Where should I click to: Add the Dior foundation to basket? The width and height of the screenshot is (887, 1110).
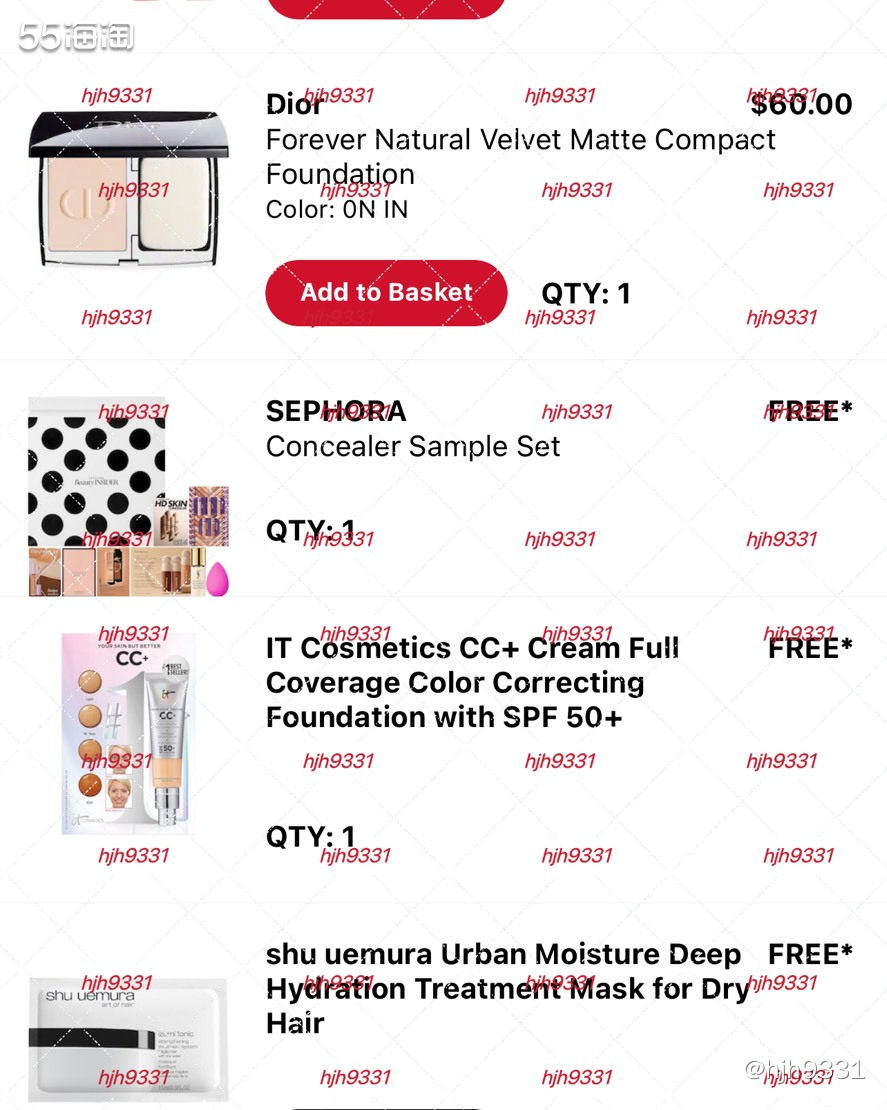(x=386, y=293)
